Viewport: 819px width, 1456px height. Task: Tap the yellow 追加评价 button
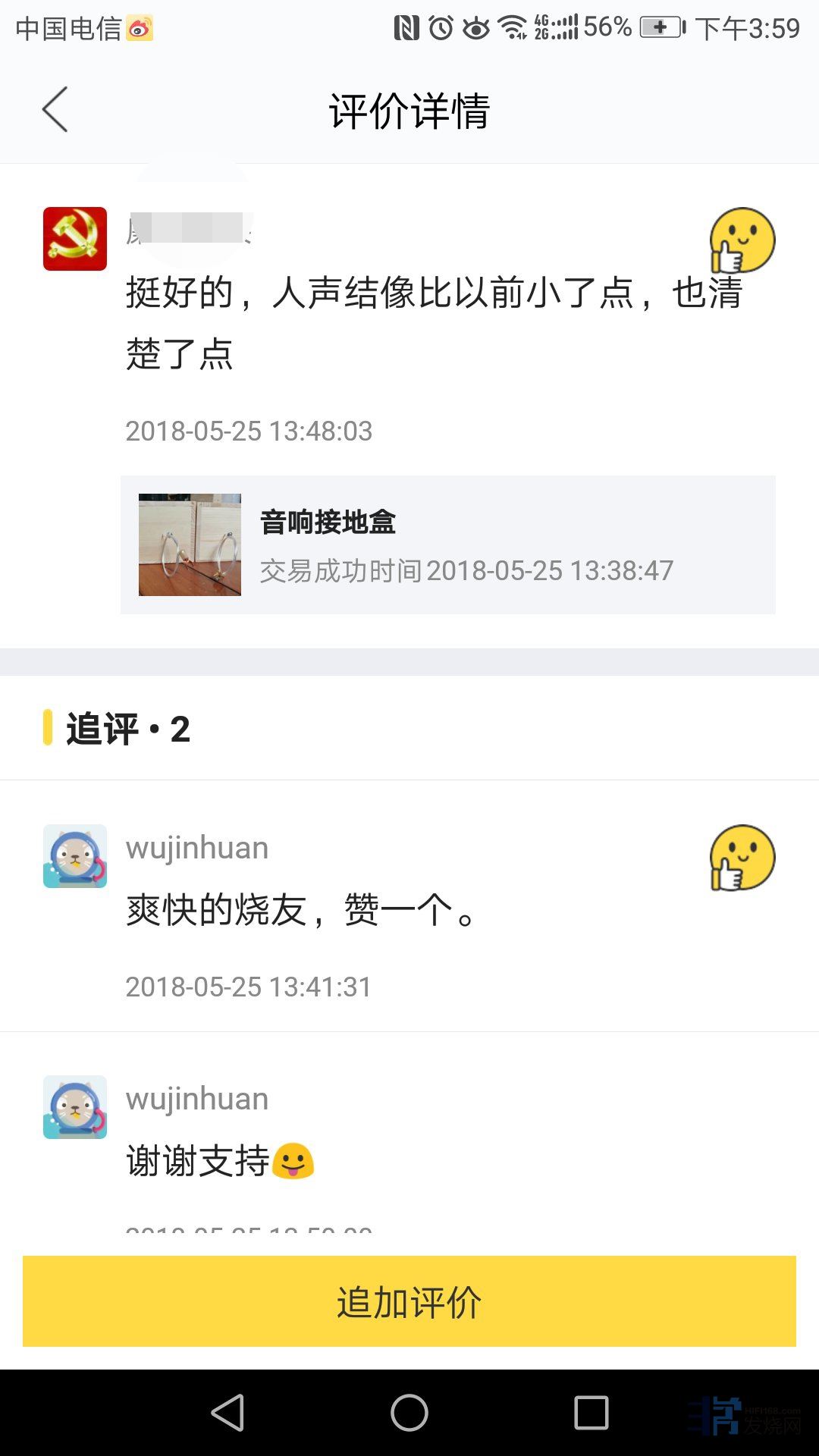click(x=409, y=1301)
